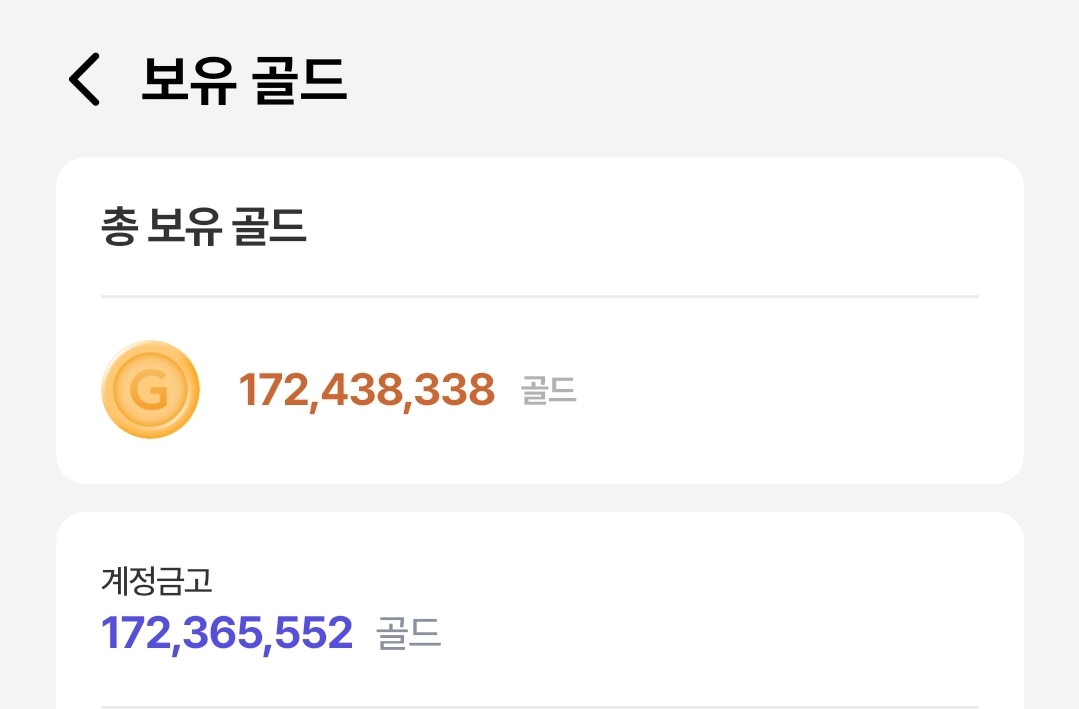Go back from the 보유 골드 screen

pos(85,81)
